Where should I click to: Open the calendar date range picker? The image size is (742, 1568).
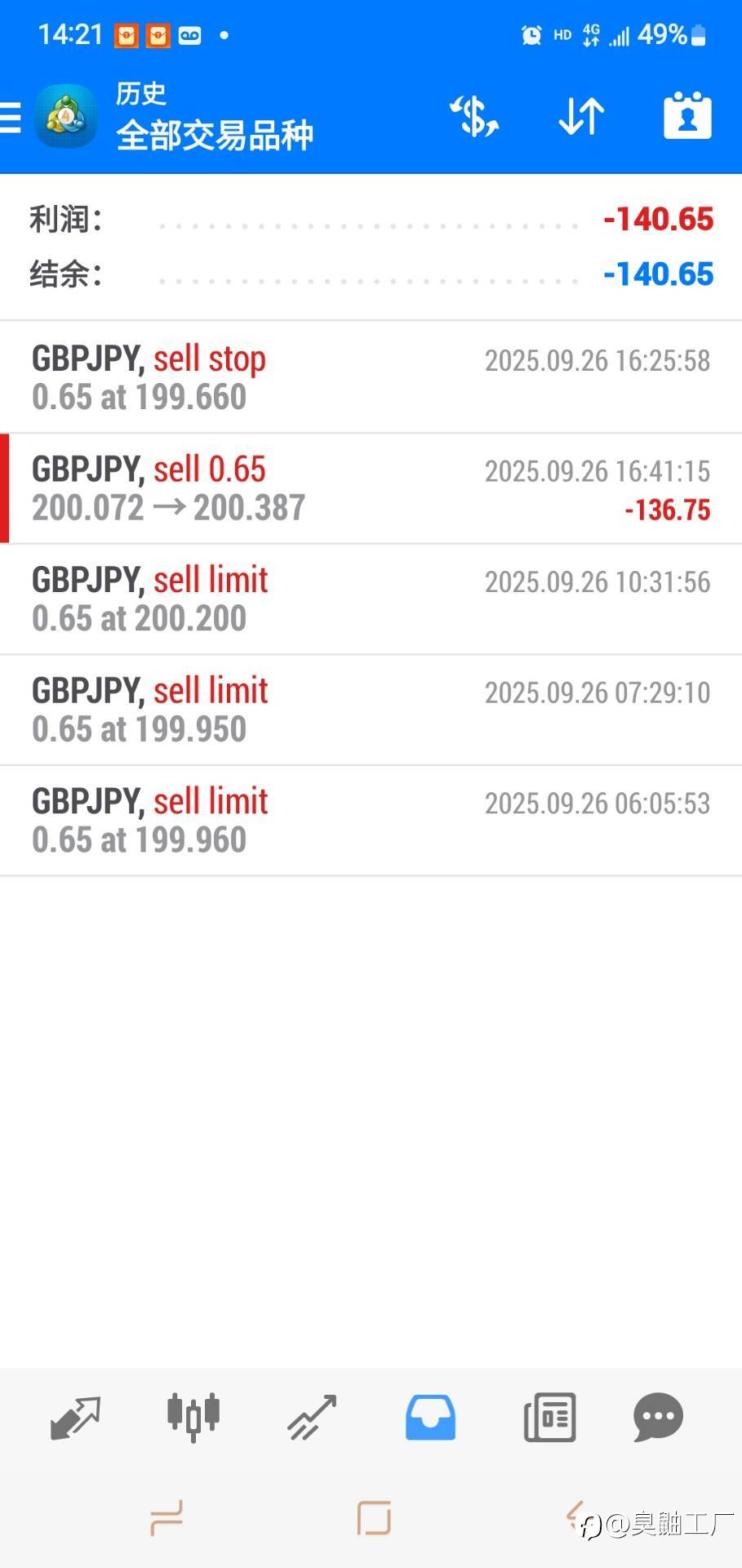[687, 116]
